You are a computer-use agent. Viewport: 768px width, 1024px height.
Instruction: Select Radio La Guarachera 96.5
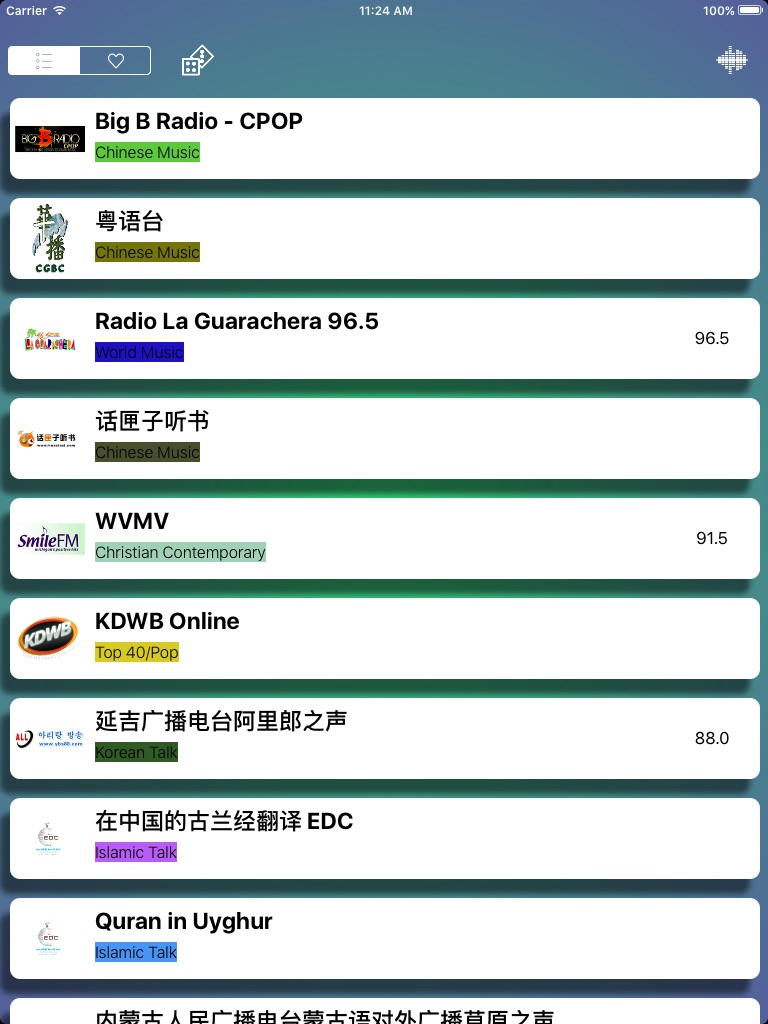coord(384,338)
